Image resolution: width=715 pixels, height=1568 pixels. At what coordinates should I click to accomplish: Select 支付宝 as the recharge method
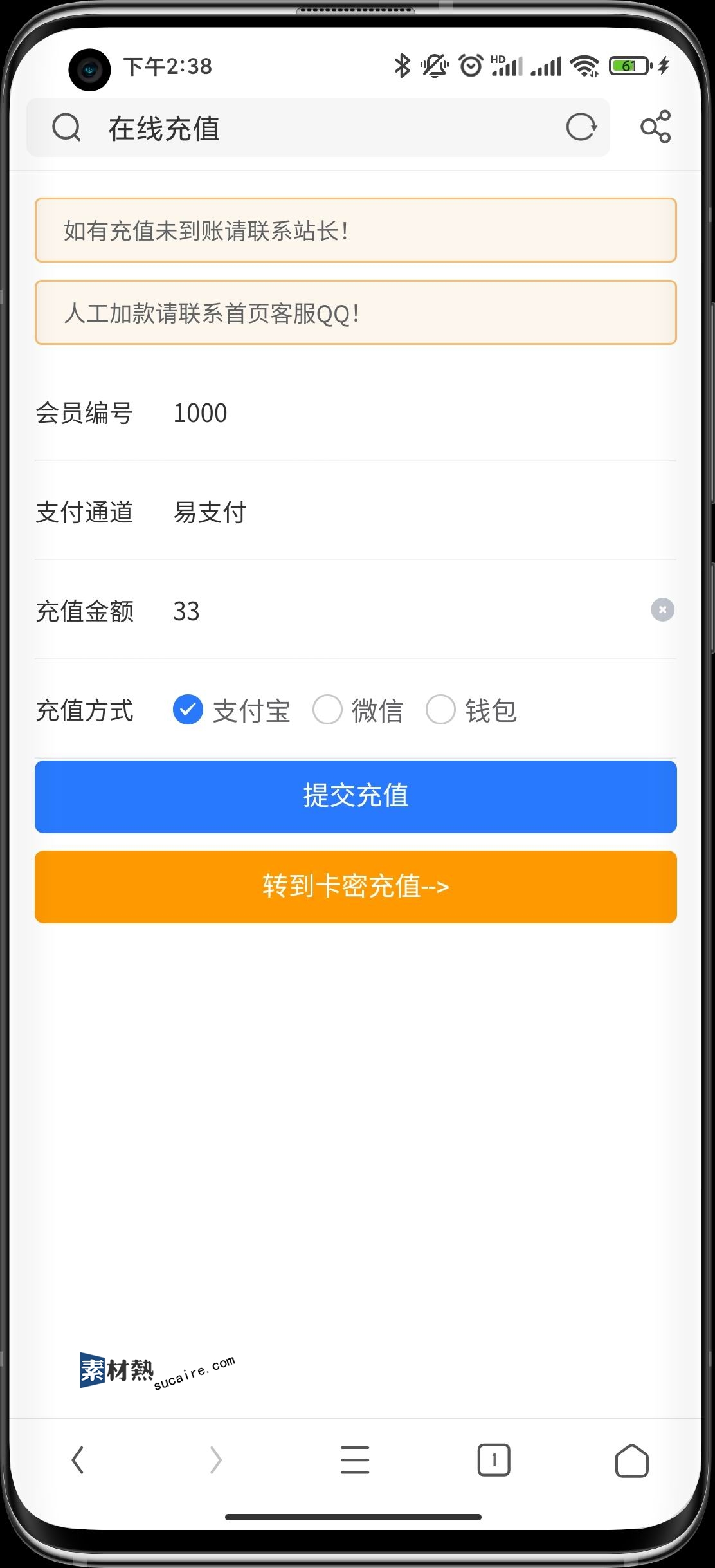(188, 710)
